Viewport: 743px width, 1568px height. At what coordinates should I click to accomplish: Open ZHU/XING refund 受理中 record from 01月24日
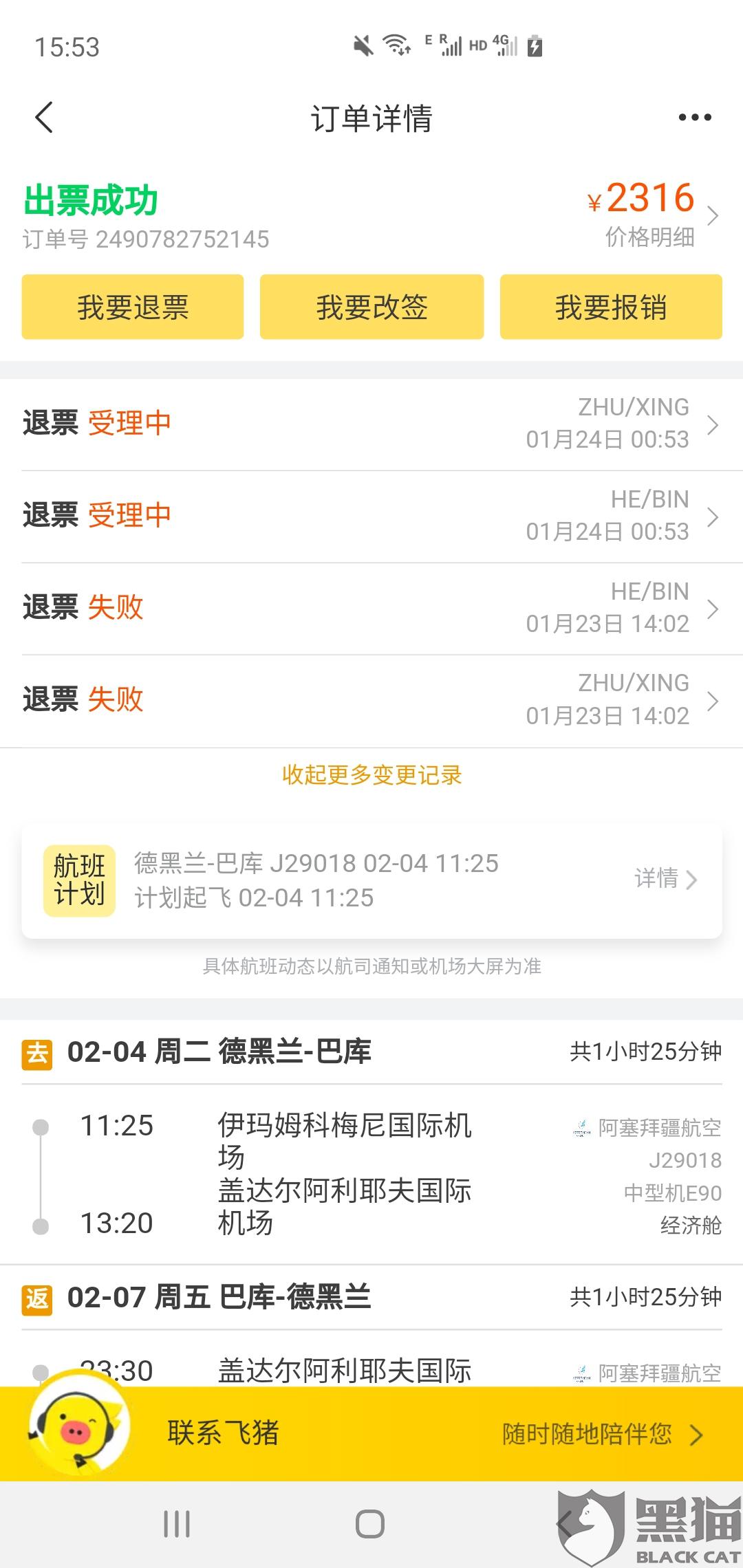coord(371,424)
